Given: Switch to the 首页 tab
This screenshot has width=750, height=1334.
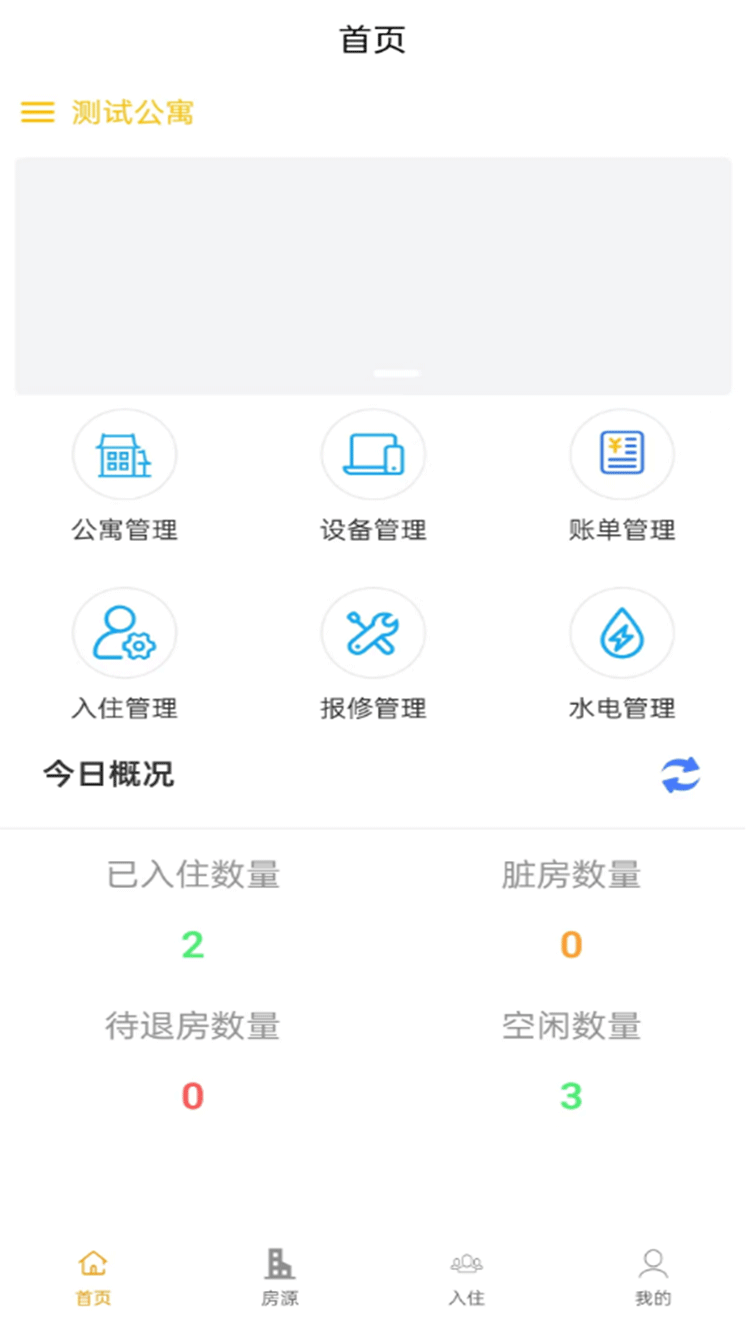Looking at the screenshot, I should click(92, 1275).
